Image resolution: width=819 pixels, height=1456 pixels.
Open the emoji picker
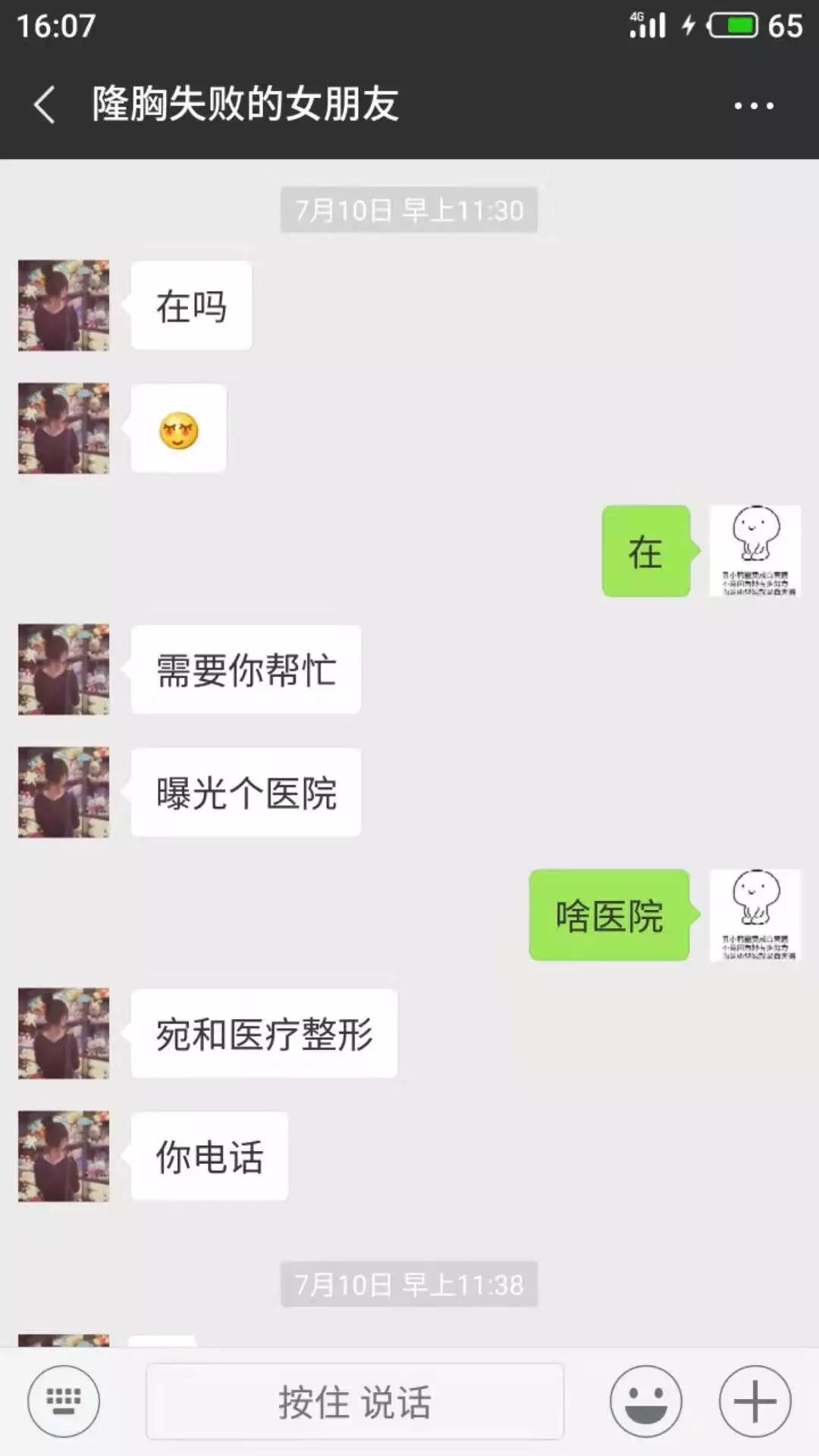pyautogui.click(x=645, y=1401)
